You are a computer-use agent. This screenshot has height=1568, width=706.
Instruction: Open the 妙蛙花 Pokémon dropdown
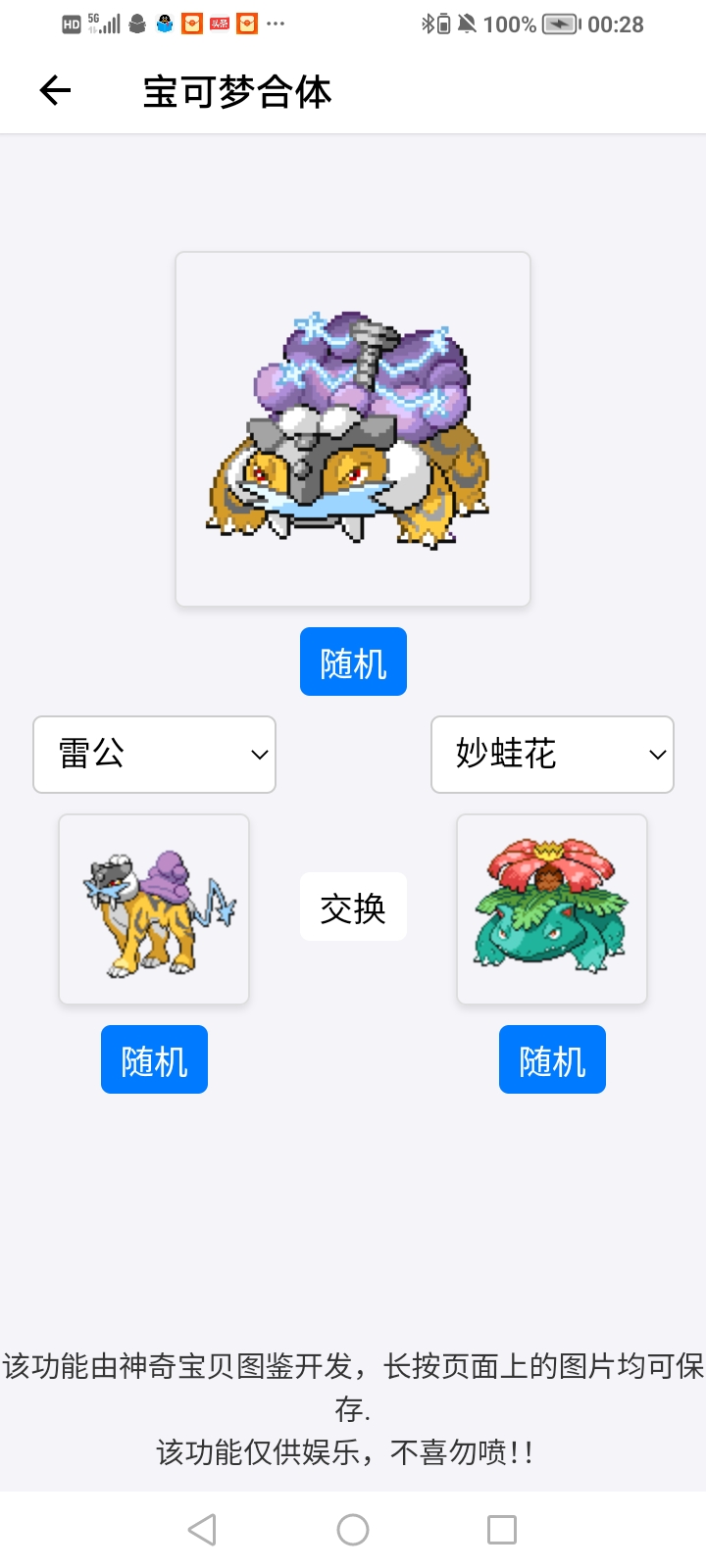[x=552, y=755]
